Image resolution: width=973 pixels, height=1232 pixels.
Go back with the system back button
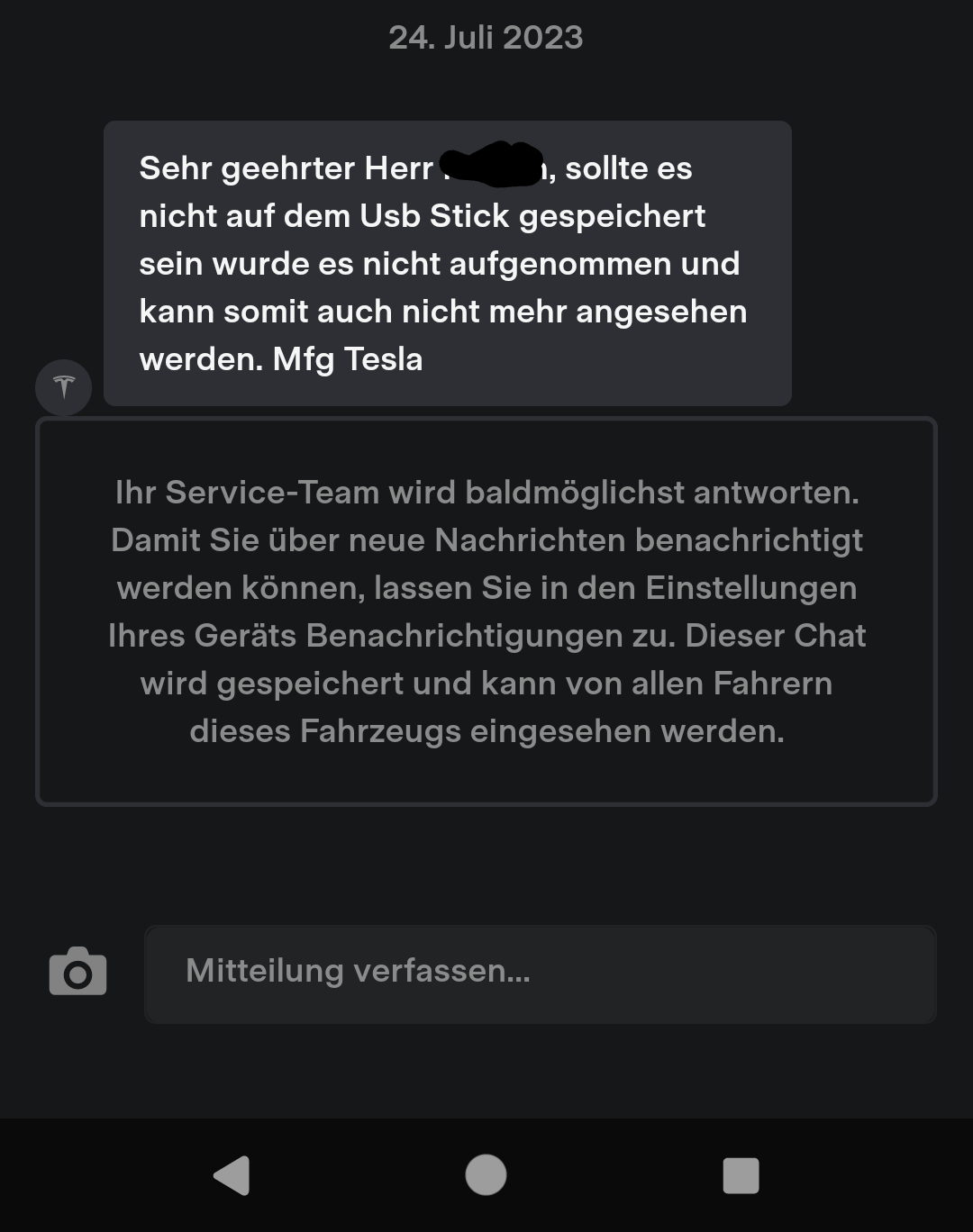(232, 1175)
